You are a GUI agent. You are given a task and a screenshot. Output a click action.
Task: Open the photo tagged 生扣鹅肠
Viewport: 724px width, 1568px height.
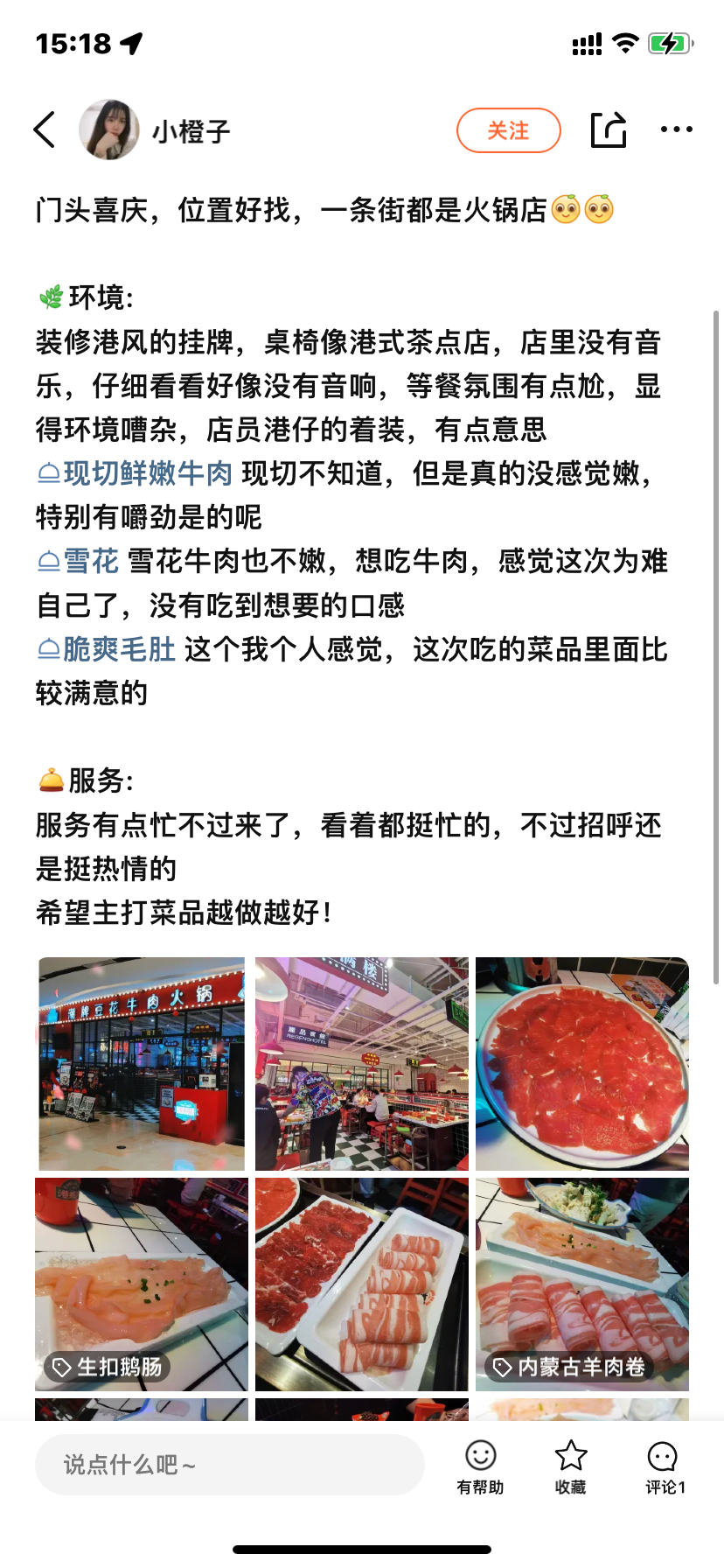142,1284
